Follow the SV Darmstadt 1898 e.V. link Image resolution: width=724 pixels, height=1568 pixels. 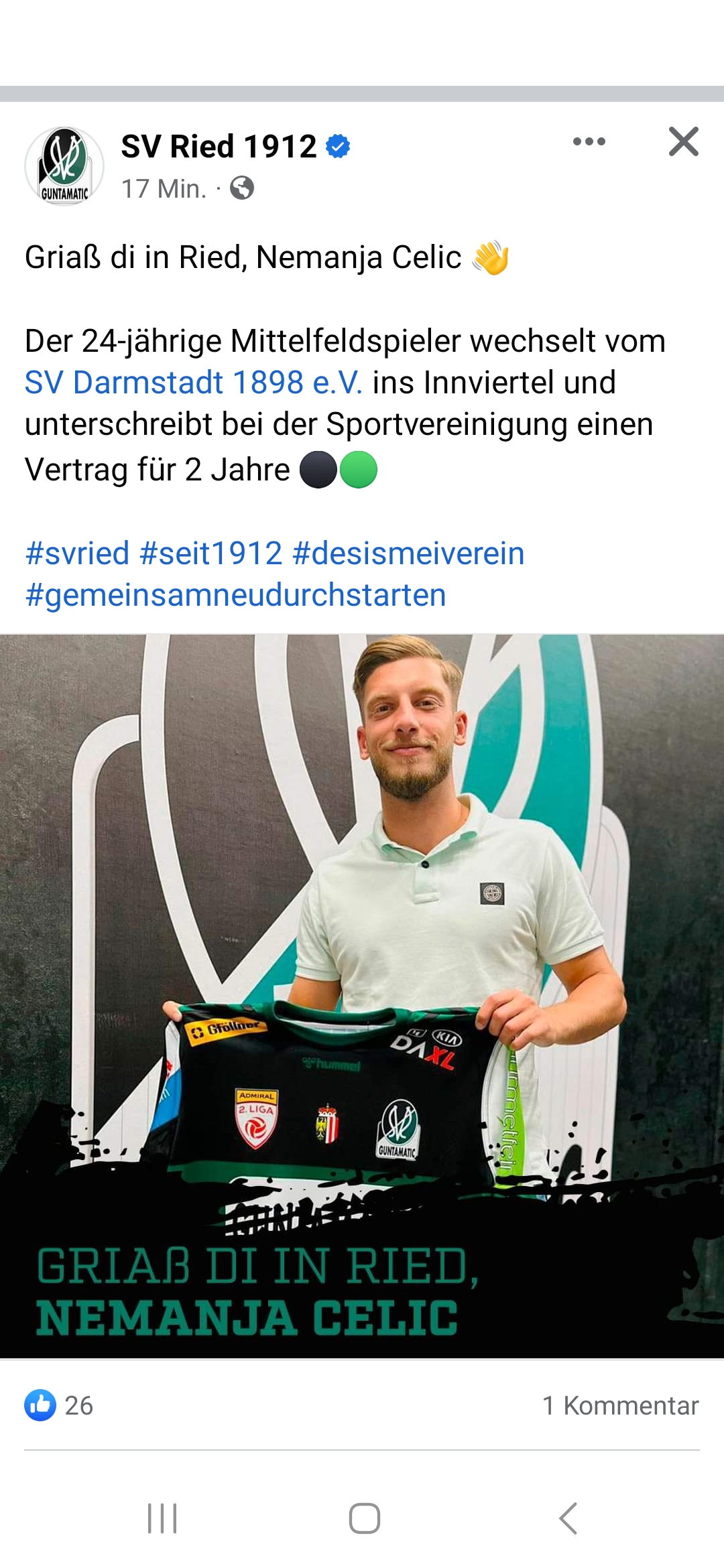click(194, 383)
